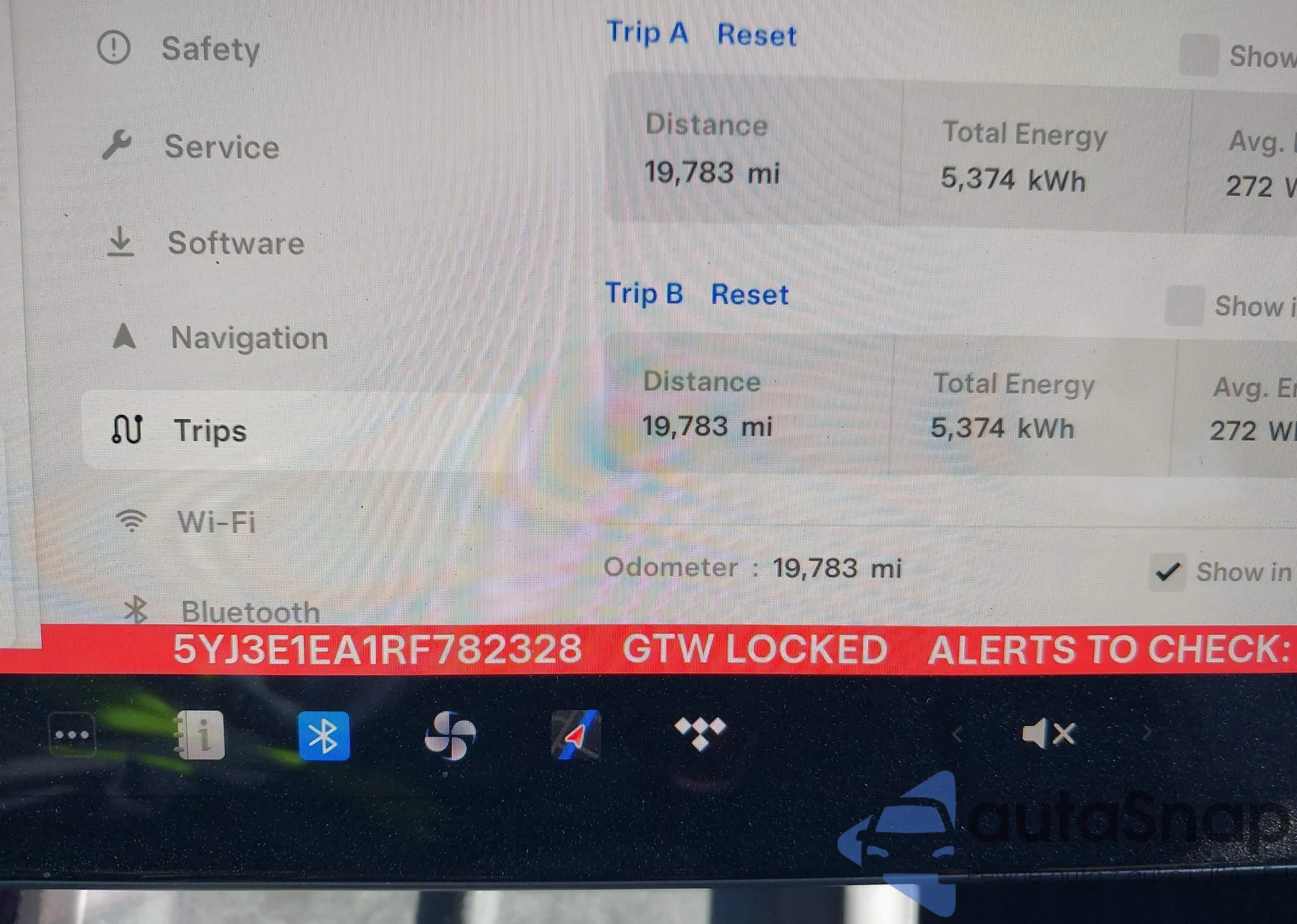Open the Safety settings
Screen dimensions: 1297x924
click(209, 49)
